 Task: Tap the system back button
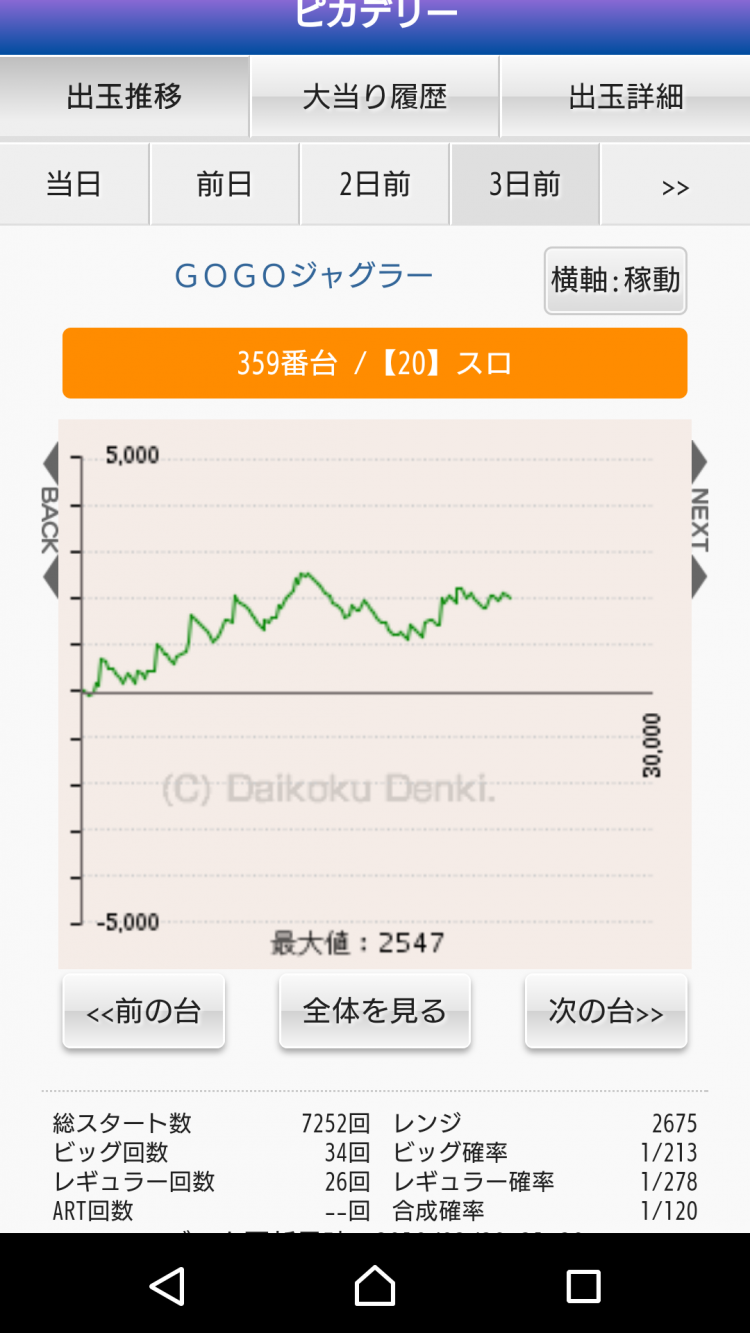167,1285
